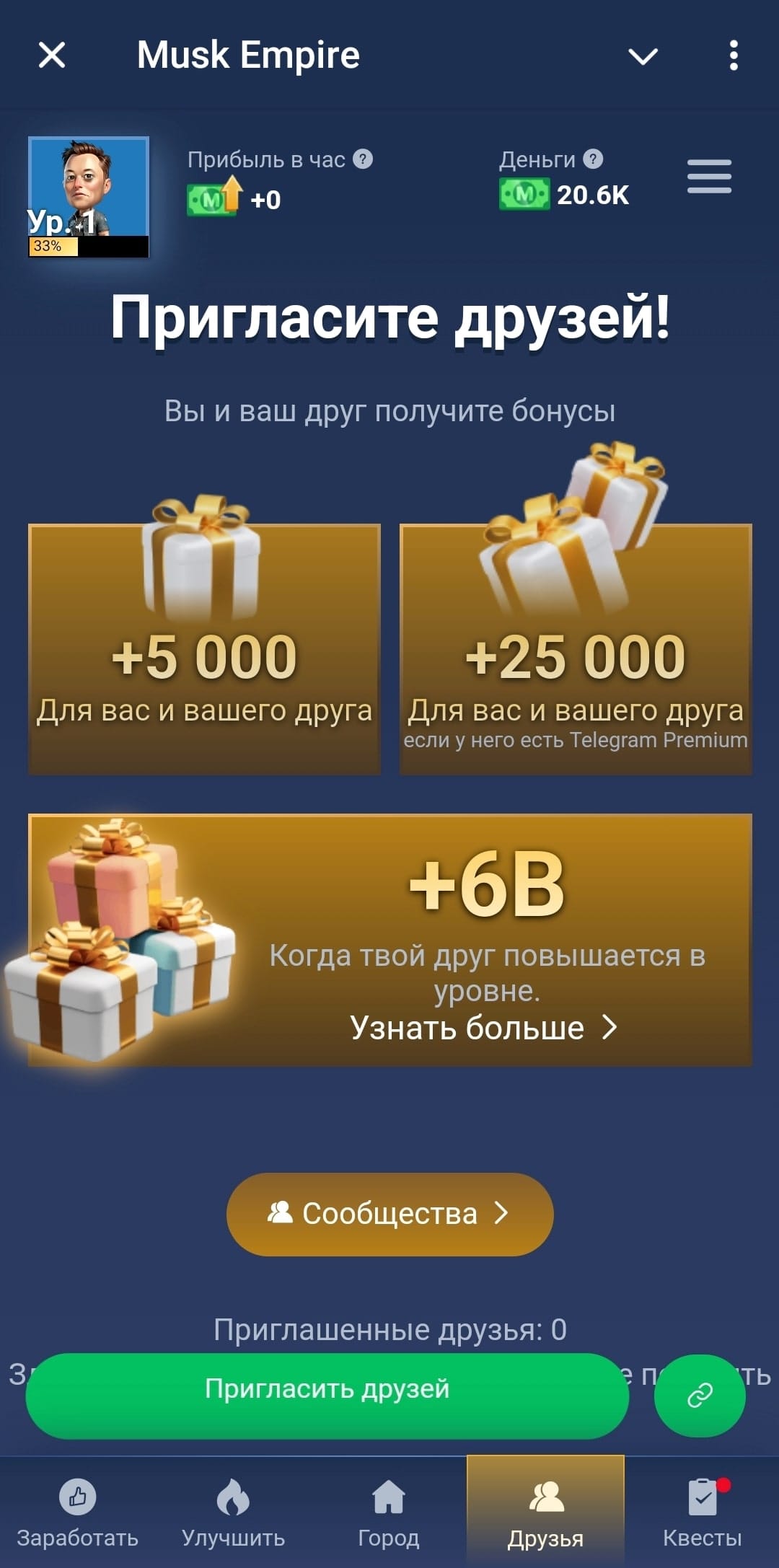Select the Друзья tab
Viewport: 779px width, 1568px height.
[545, 1512]
